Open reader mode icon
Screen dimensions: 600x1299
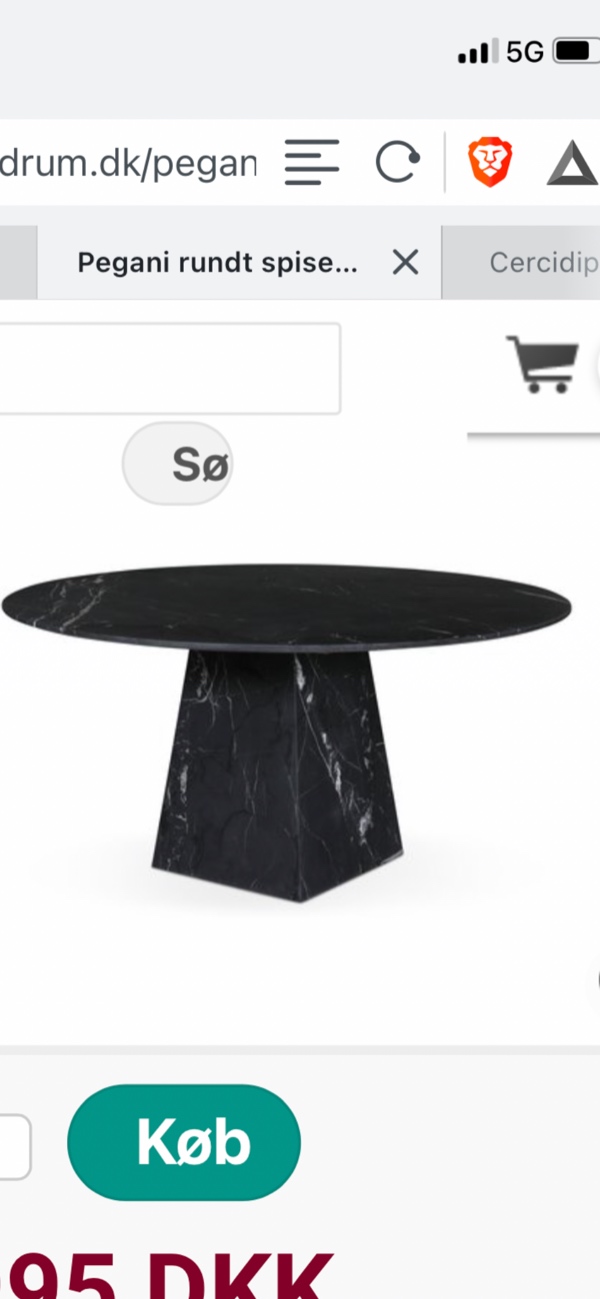pyautogui.click(x=312, y=162)
